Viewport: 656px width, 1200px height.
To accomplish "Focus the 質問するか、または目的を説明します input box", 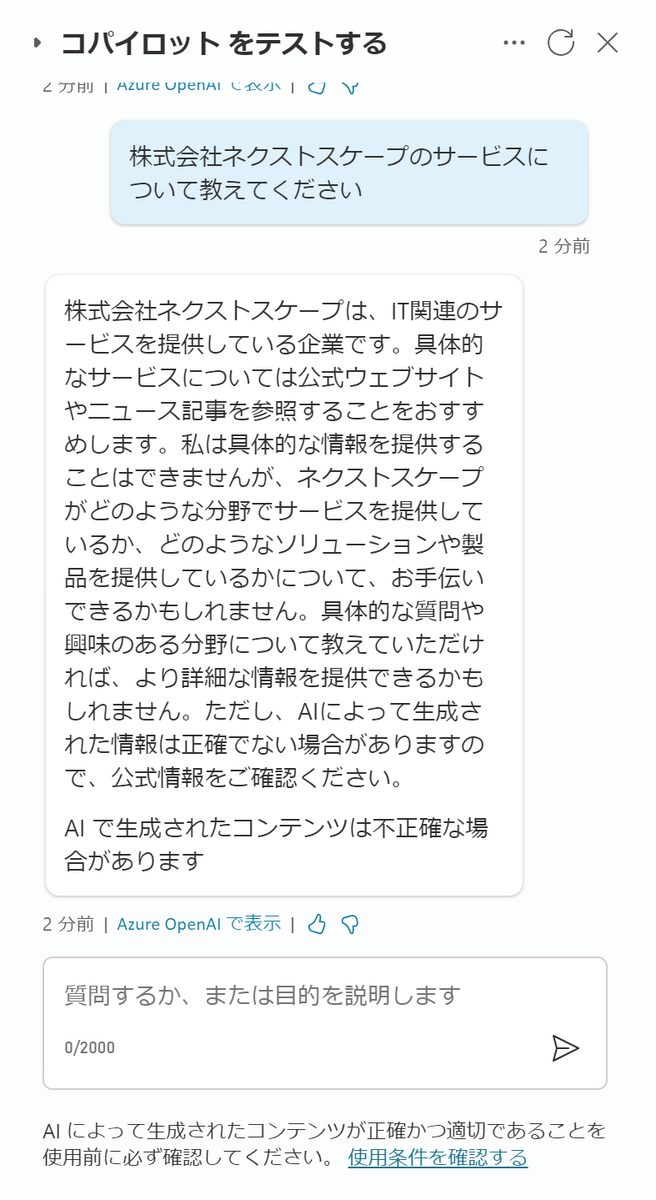I will (300, 995).
